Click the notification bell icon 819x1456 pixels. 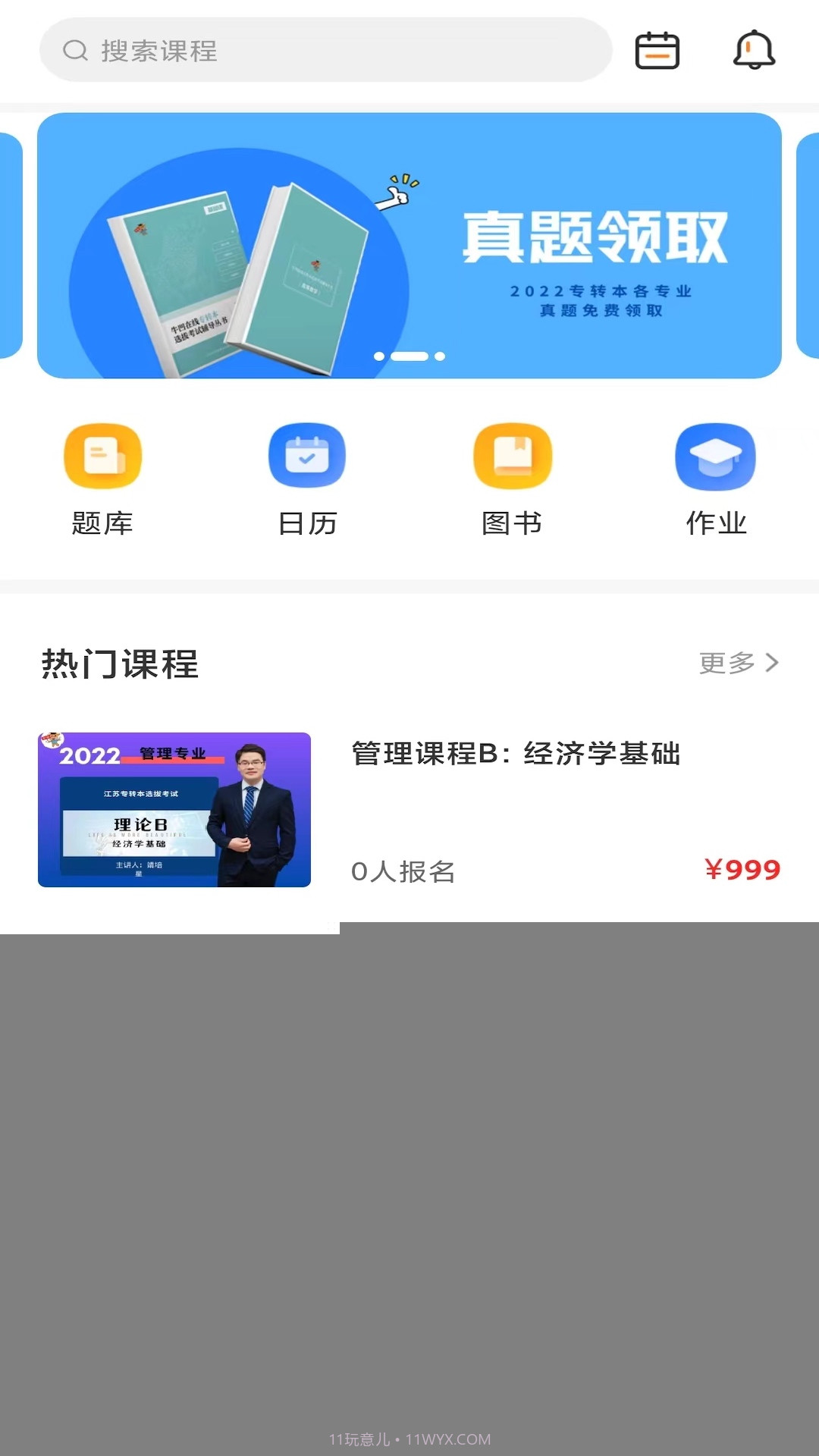756,50
